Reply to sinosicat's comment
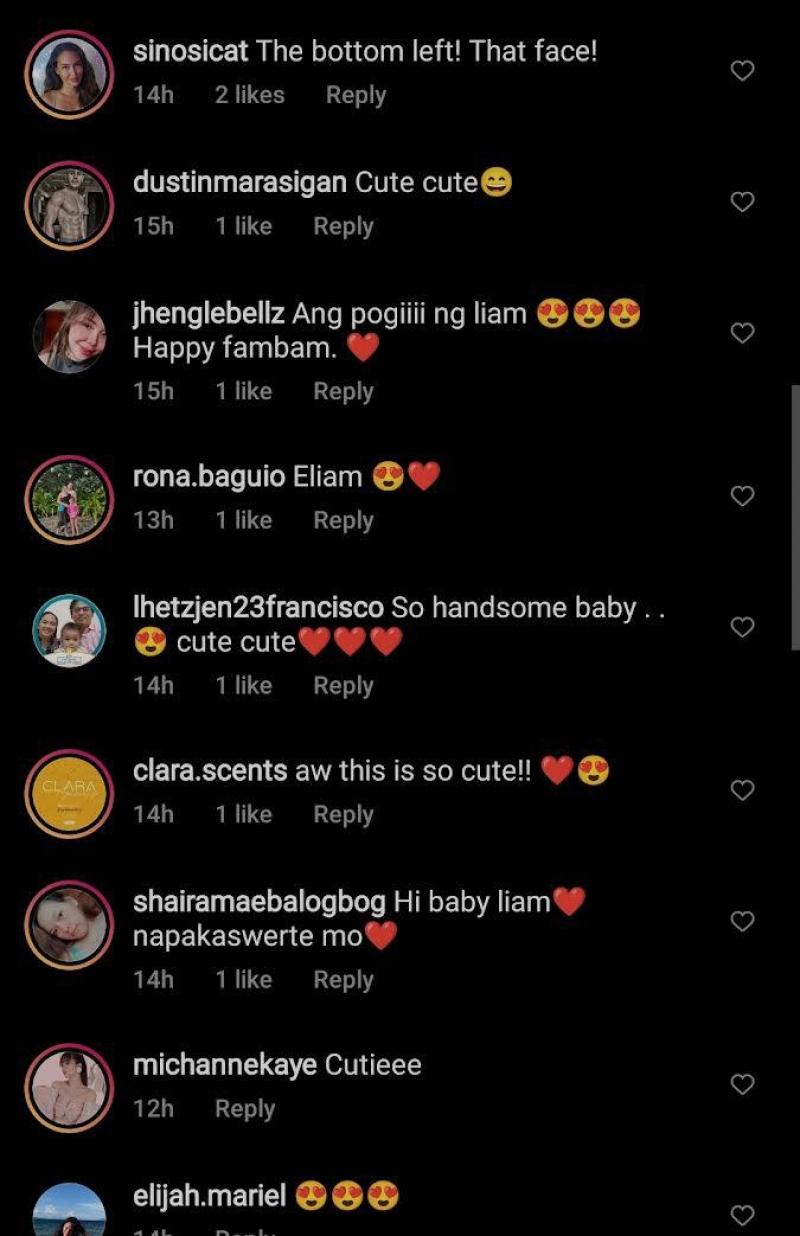 point(355,96)
